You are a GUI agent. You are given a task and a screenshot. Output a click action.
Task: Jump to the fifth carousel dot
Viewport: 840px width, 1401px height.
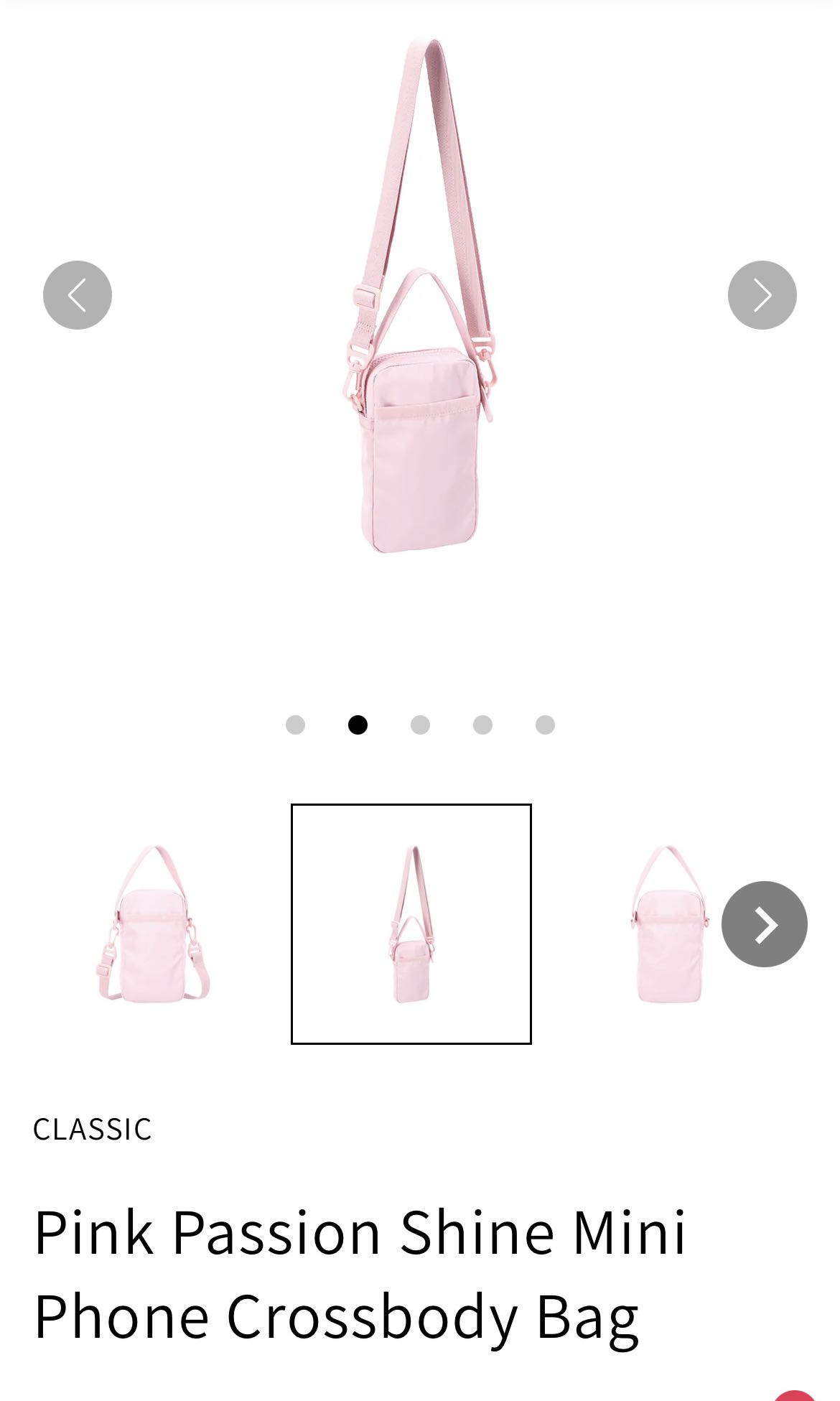coord(545,725)
